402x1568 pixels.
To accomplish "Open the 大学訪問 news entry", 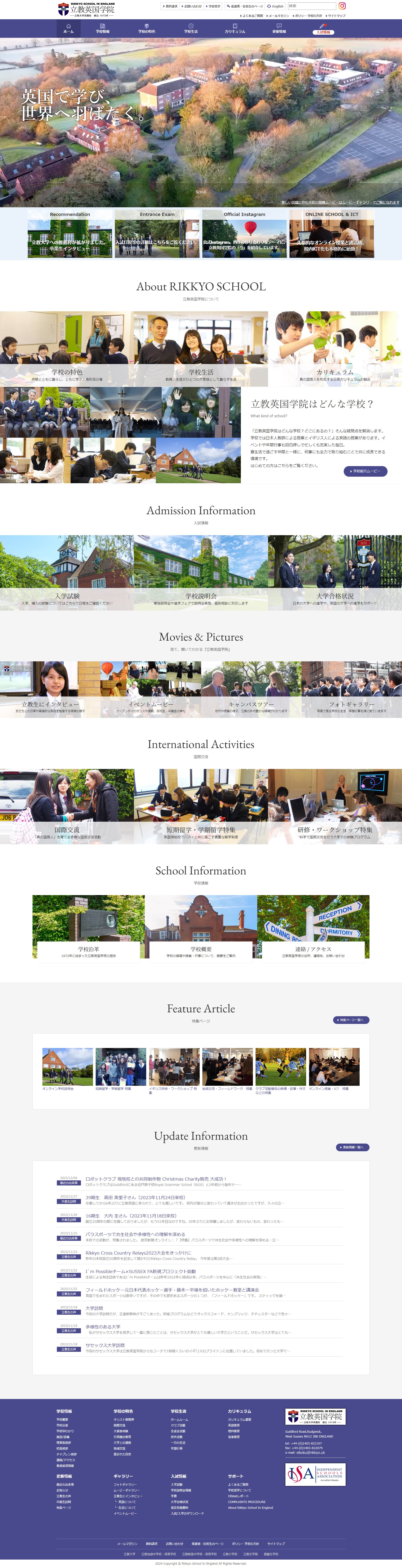I will 94,1308.
